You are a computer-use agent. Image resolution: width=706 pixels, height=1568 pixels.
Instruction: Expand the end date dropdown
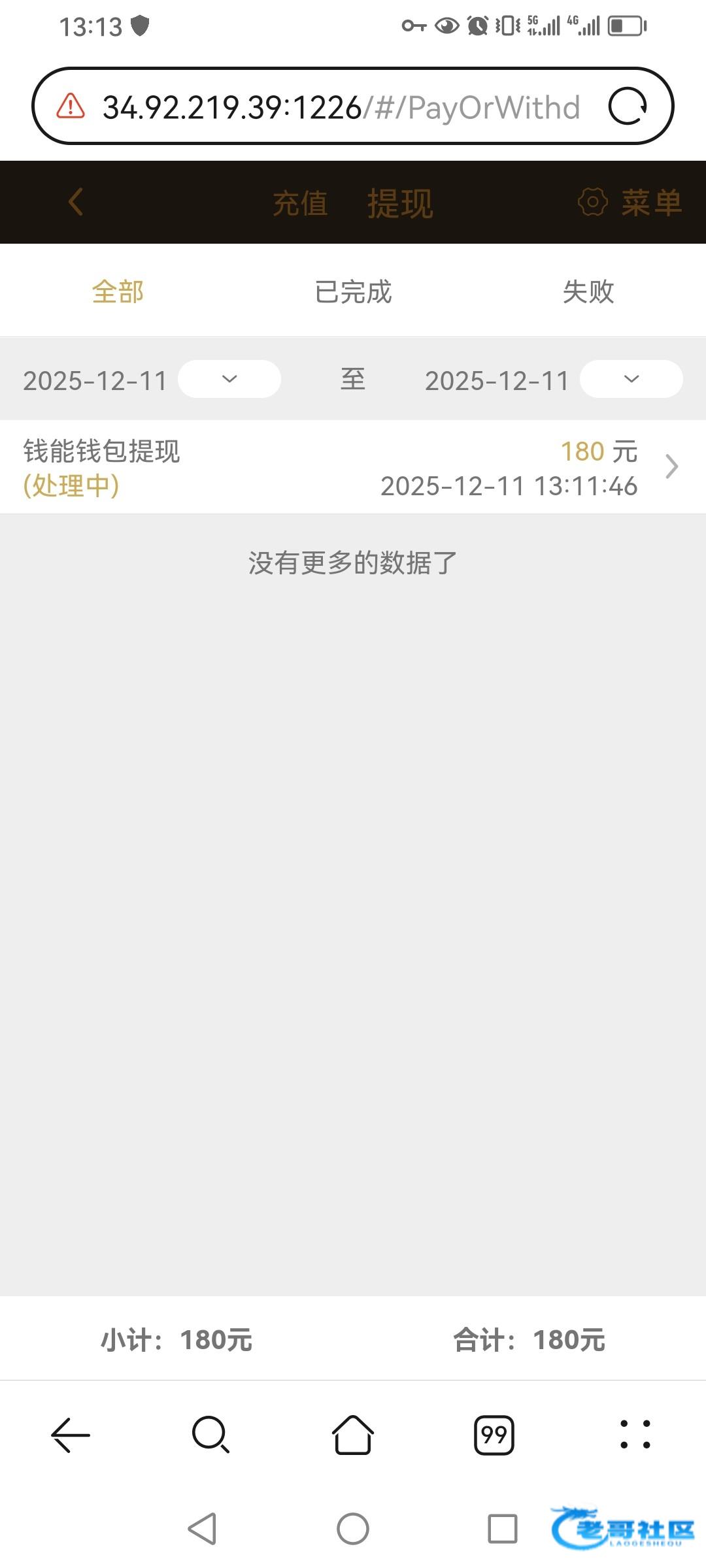[631, 379]
